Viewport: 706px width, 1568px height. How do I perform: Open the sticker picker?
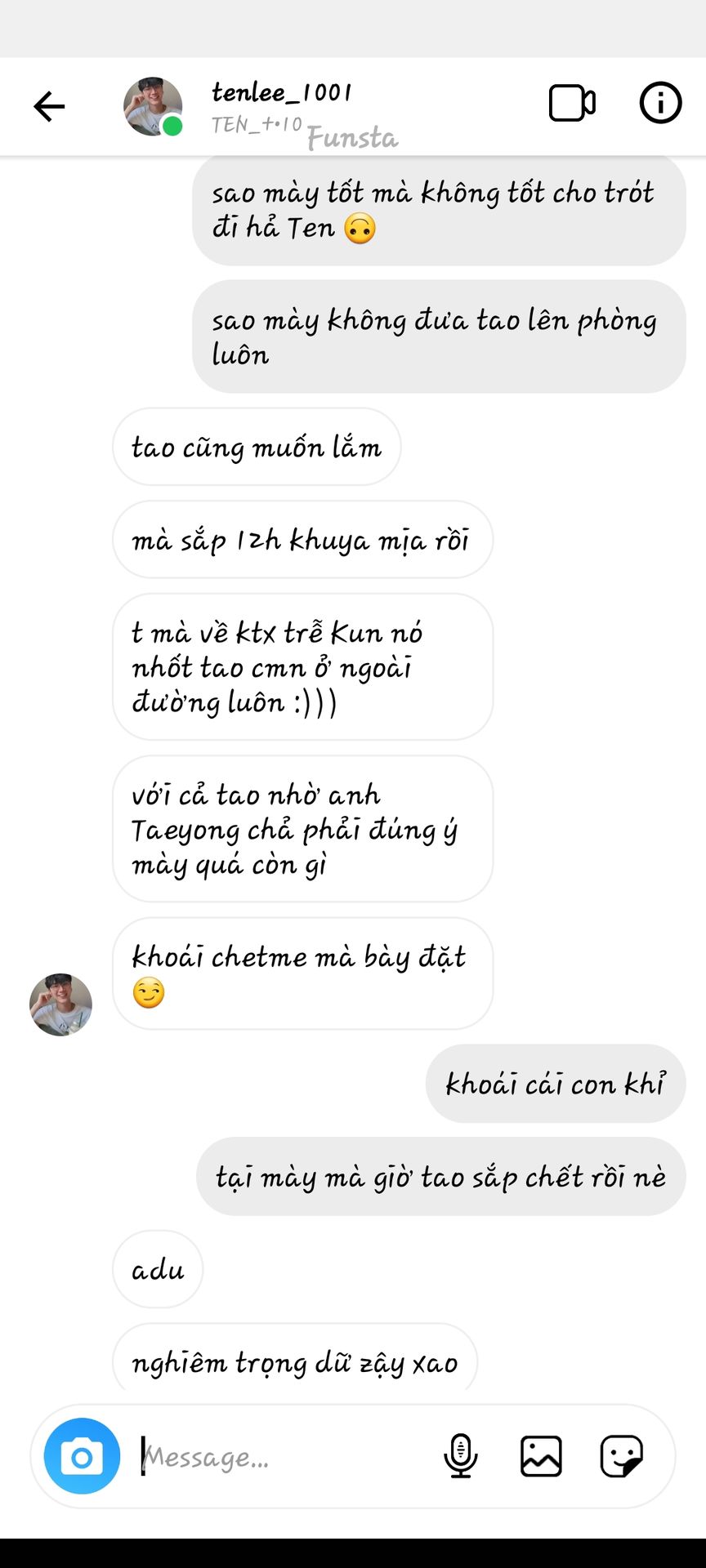(622, 1456)
